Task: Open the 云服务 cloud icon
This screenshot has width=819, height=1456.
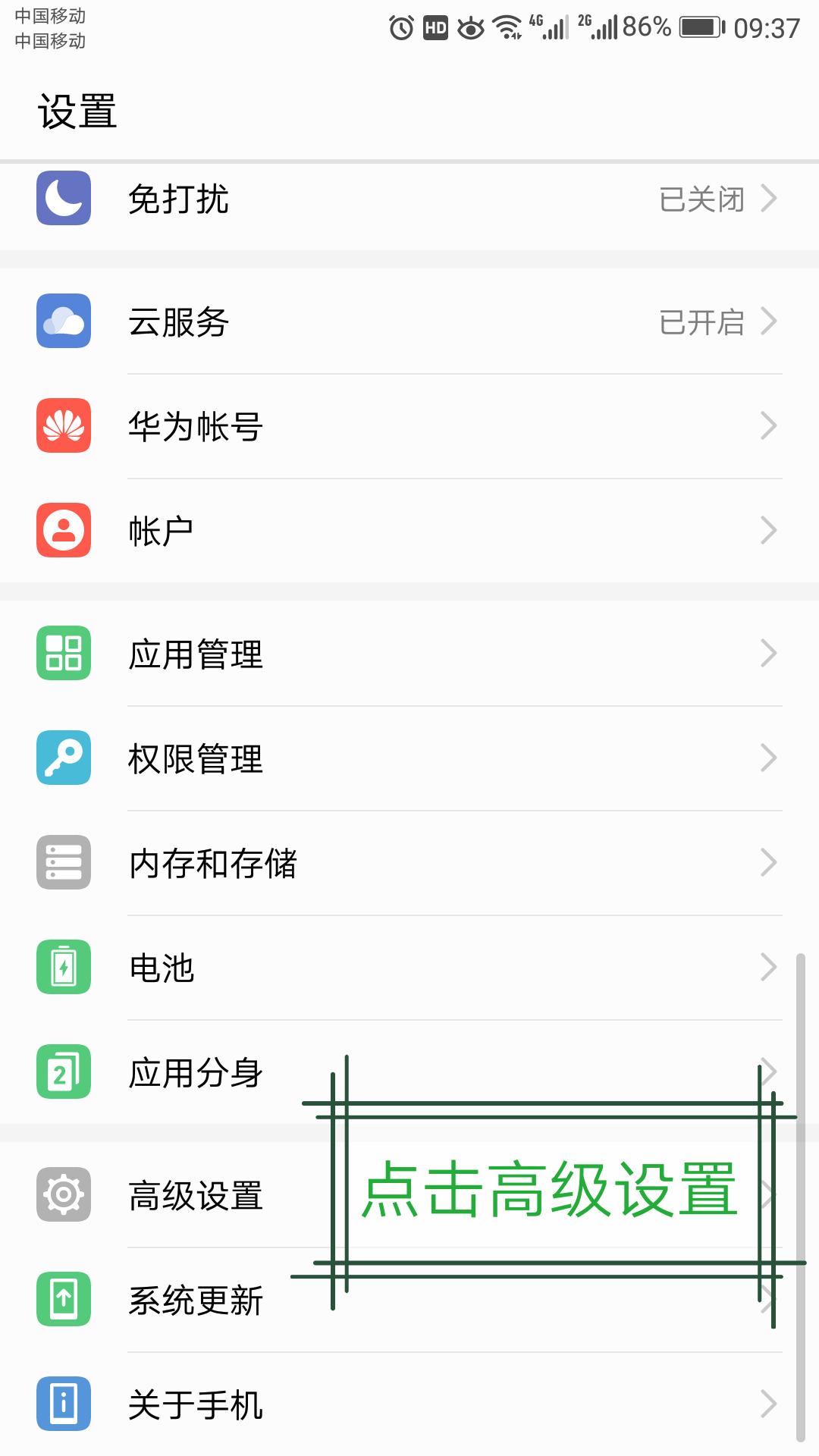Action: [x=64, y=322]
